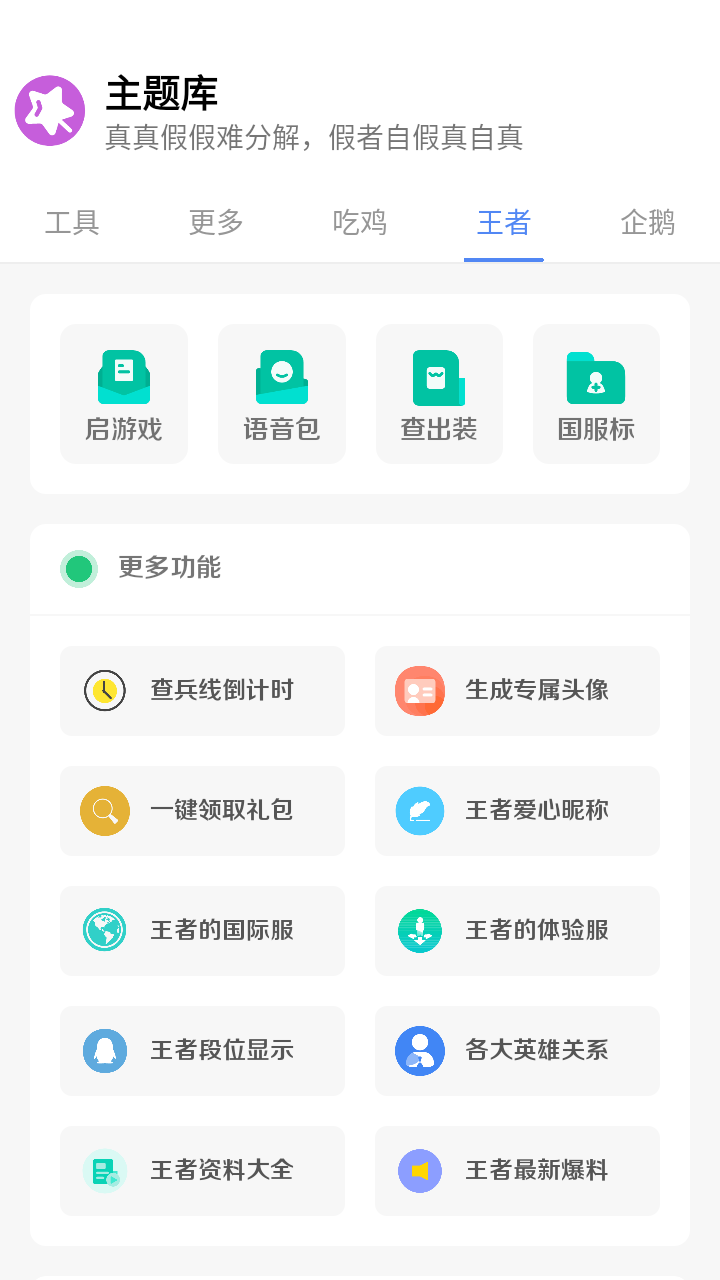Screen dimensions: 720x1280
Task: Select the magnifier icon beside 一键领取礼包
Action: click(x=104, y=810)
